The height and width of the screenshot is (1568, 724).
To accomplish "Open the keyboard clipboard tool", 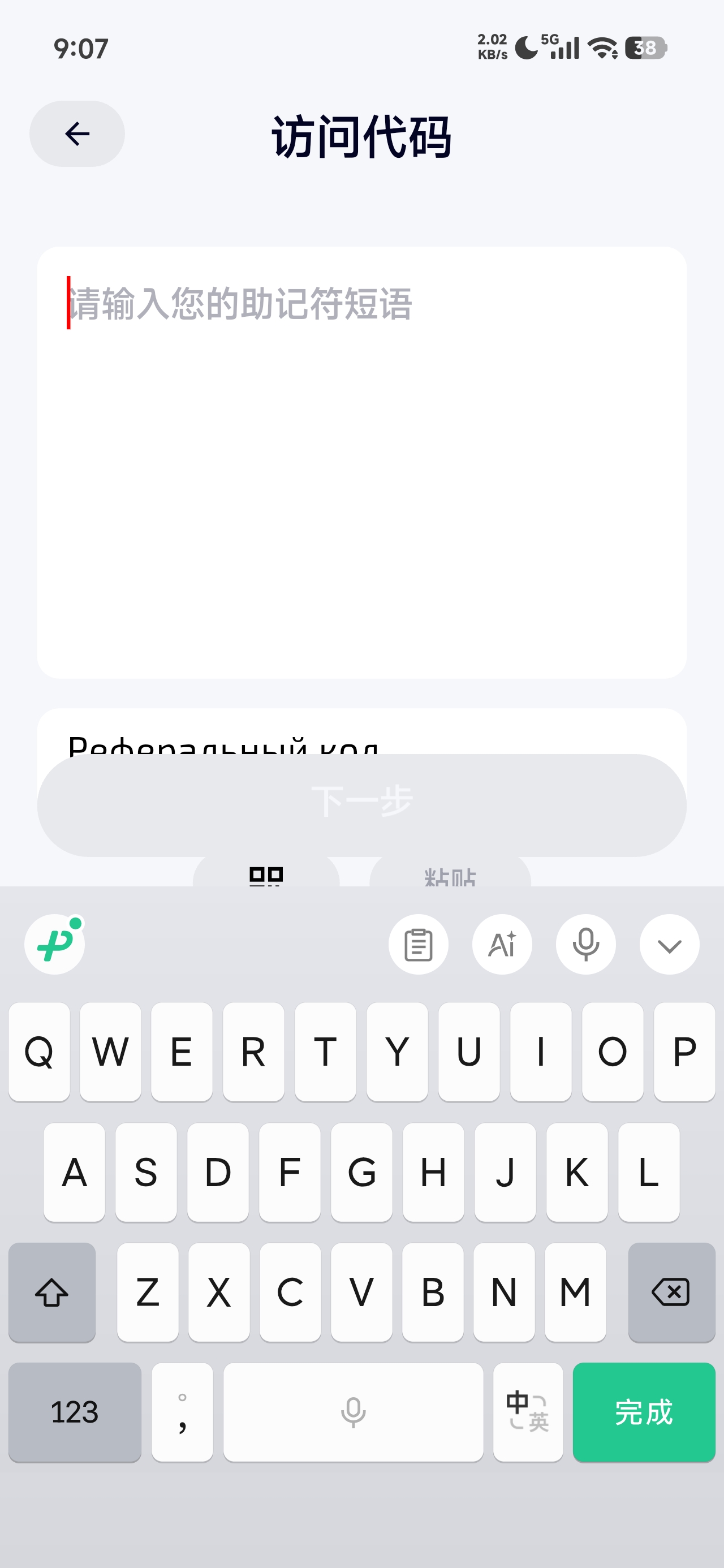I will [x=419, y=945].
